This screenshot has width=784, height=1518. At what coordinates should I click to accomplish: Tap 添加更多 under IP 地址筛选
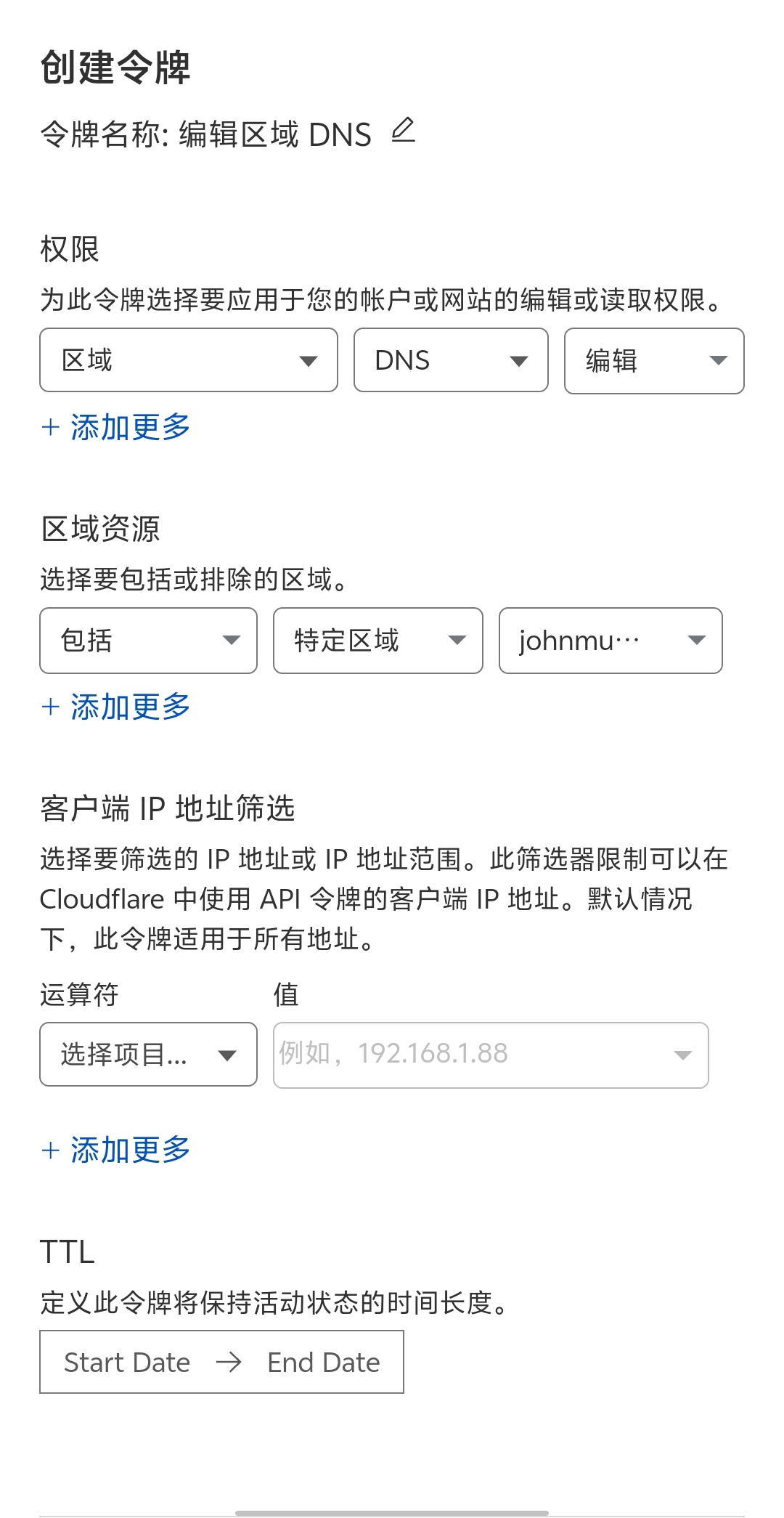point(116,1150)
